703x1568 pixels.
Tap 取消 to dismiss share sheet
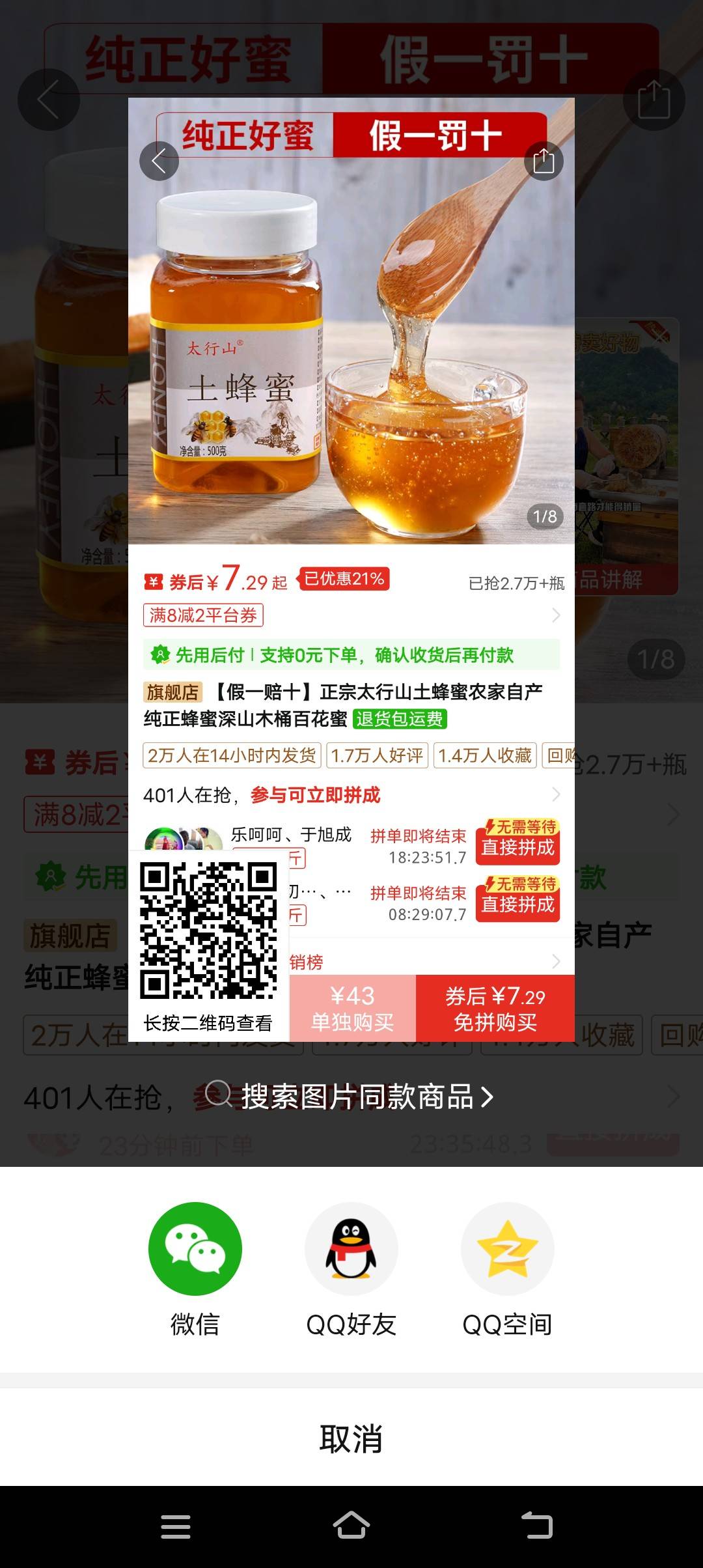point(351,1438)
